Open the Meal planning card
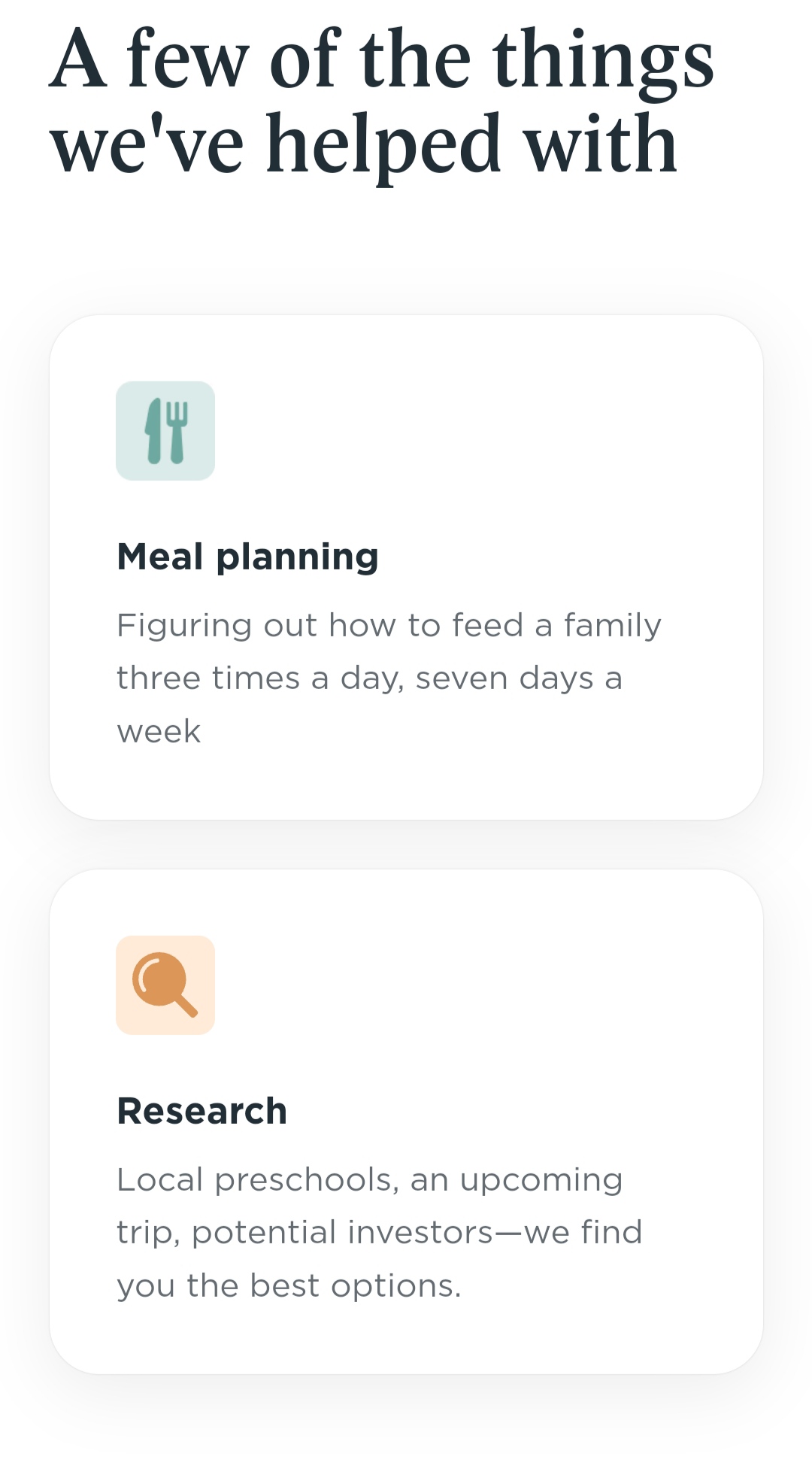Image resolution: width=812 pixels, height=1484 pixels. (406, 567)
